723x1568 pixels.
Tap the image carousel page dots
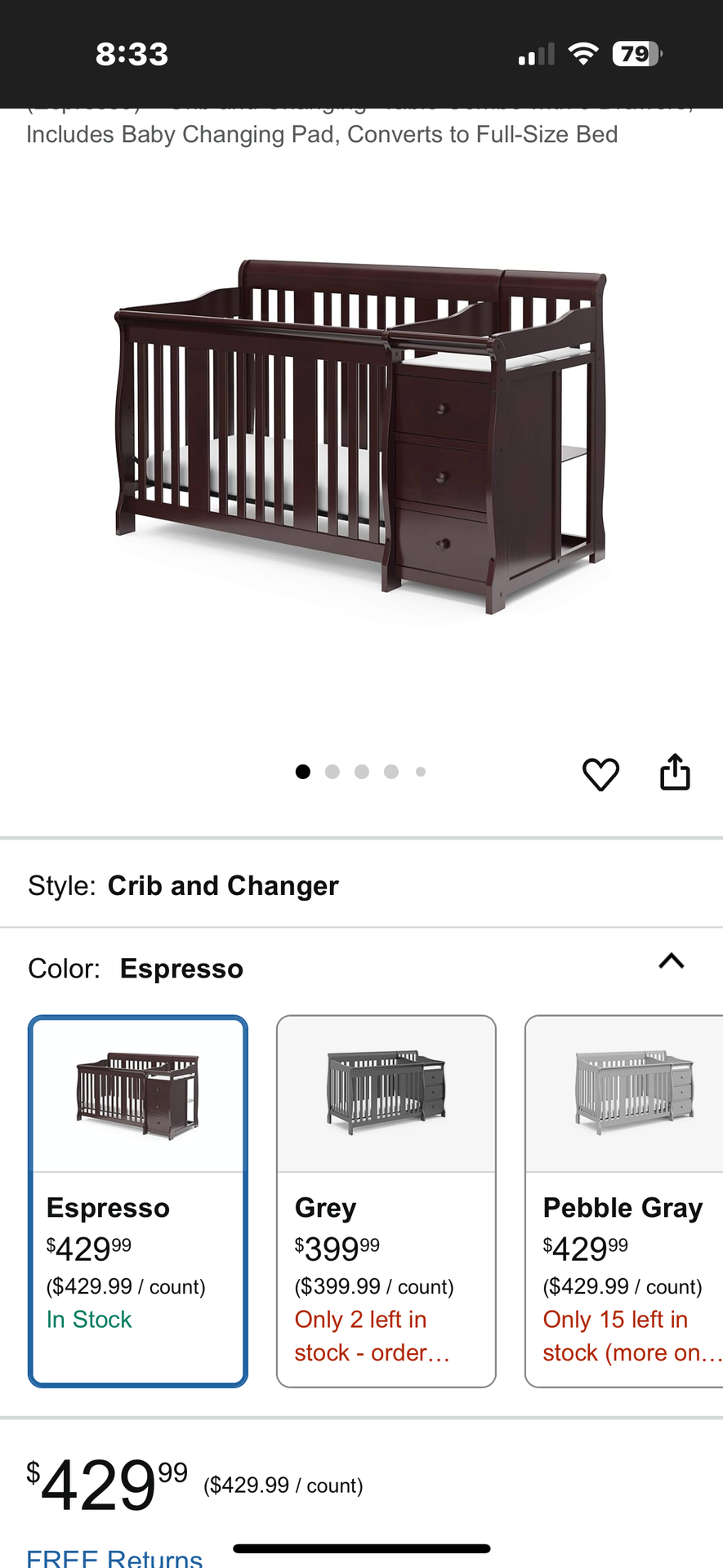[361, 772]
